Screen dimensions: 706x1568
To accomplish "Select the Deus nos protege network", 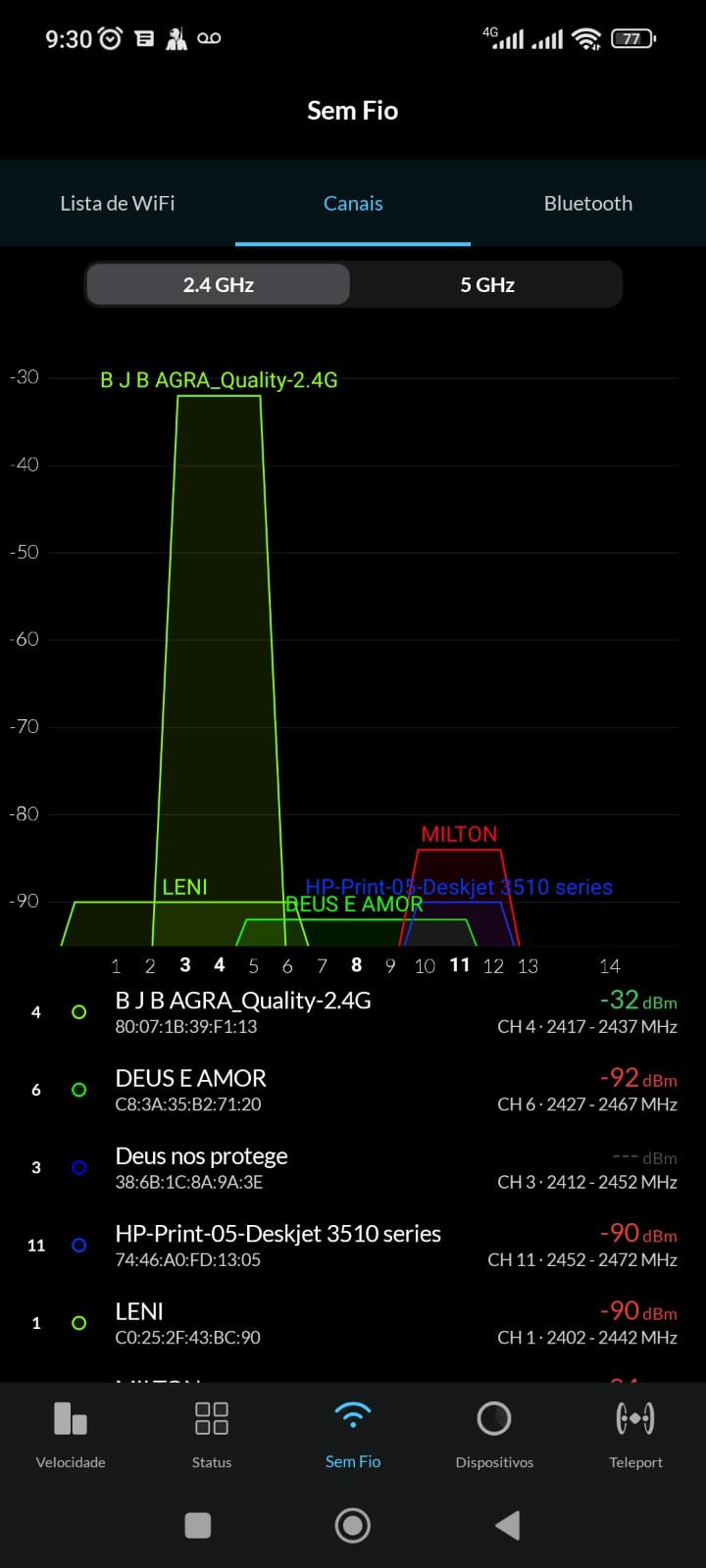I will pos(353,1167).
